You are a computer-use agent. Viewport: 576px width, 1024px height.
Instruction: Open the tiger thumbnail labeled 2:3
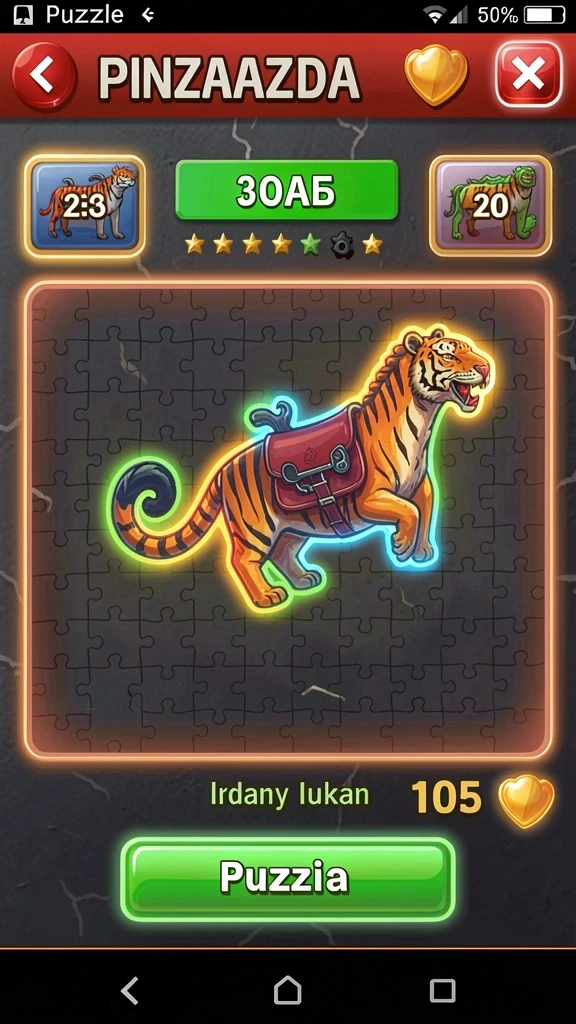click(x=85, y=206)
